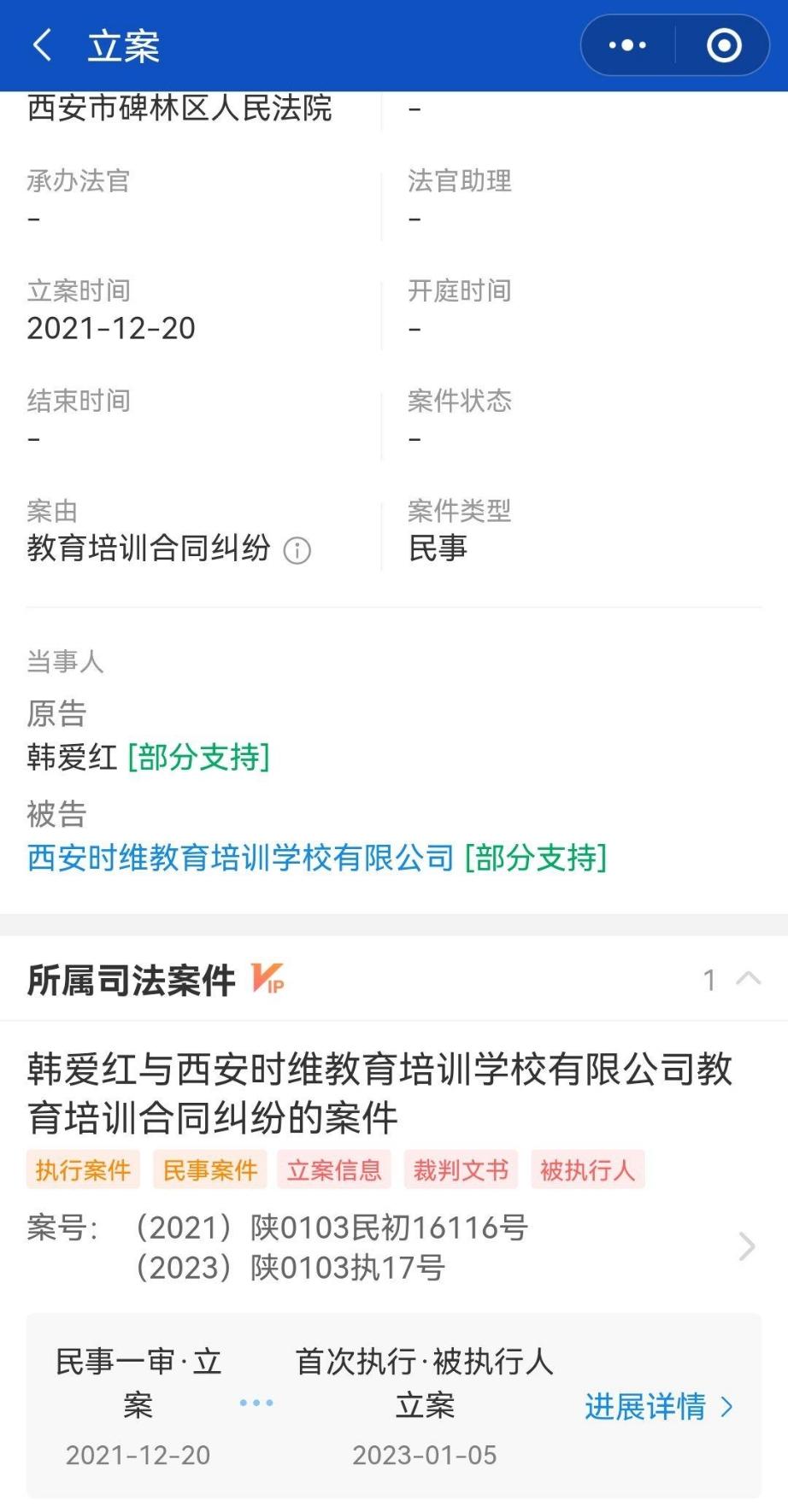Tap the 执行案件 tag
Screen dimensions: 788x1512
[x=83, y=1170]
